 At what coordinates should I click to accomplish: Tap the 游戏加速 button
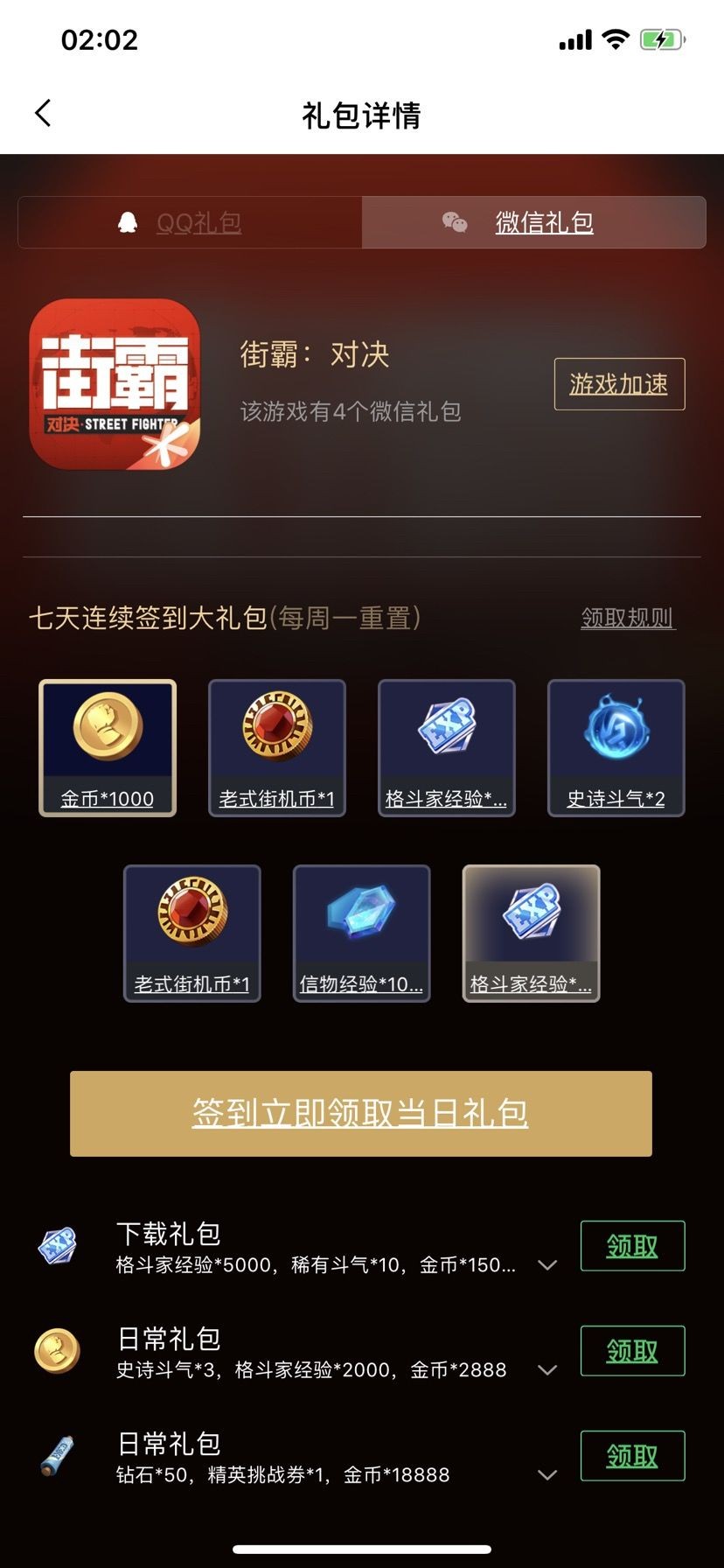pyautogui.click(x=619, y=384)
